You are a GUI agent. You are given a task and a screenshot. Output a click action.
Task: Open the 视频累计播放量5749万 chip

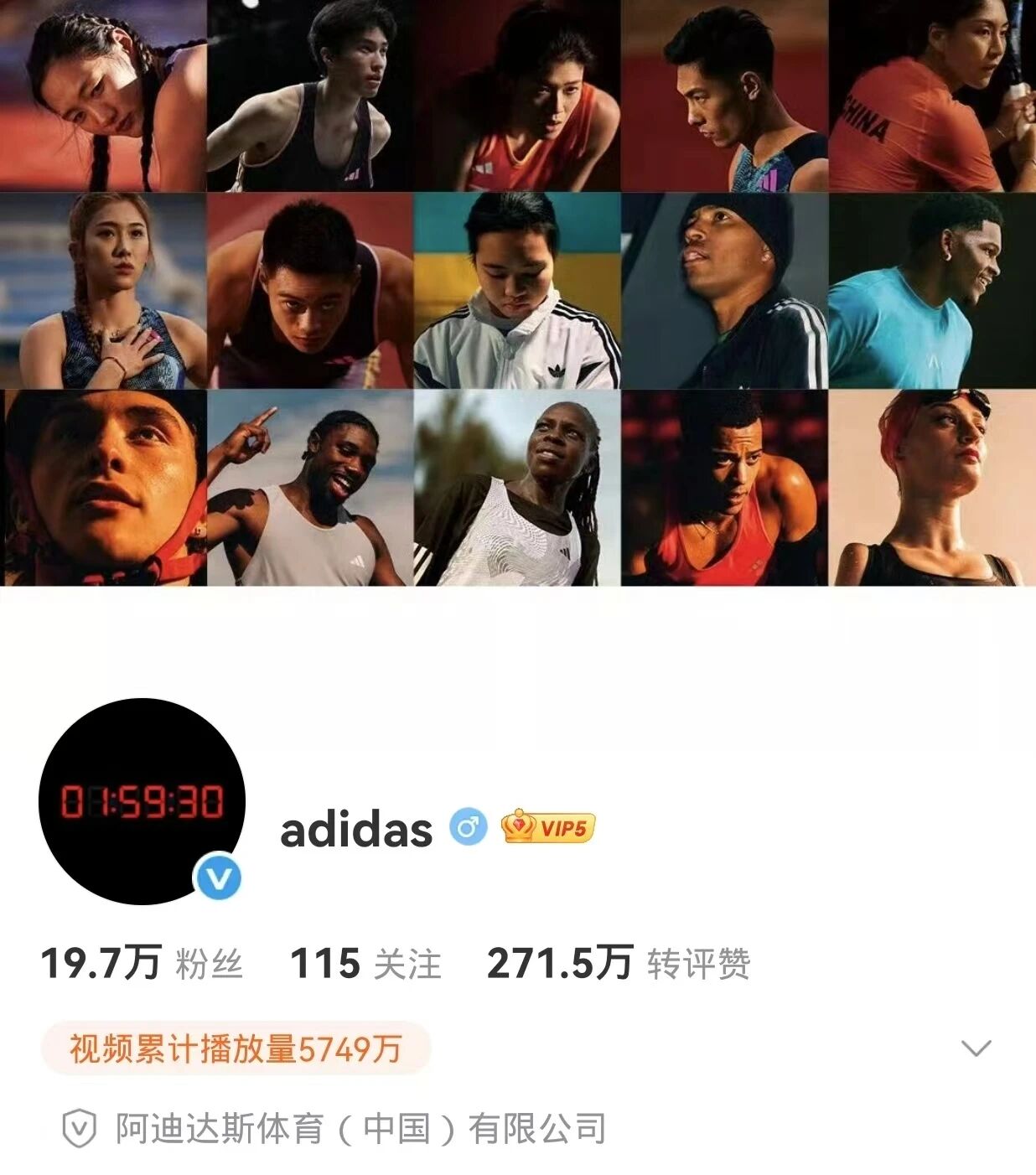pos(236,1048)
